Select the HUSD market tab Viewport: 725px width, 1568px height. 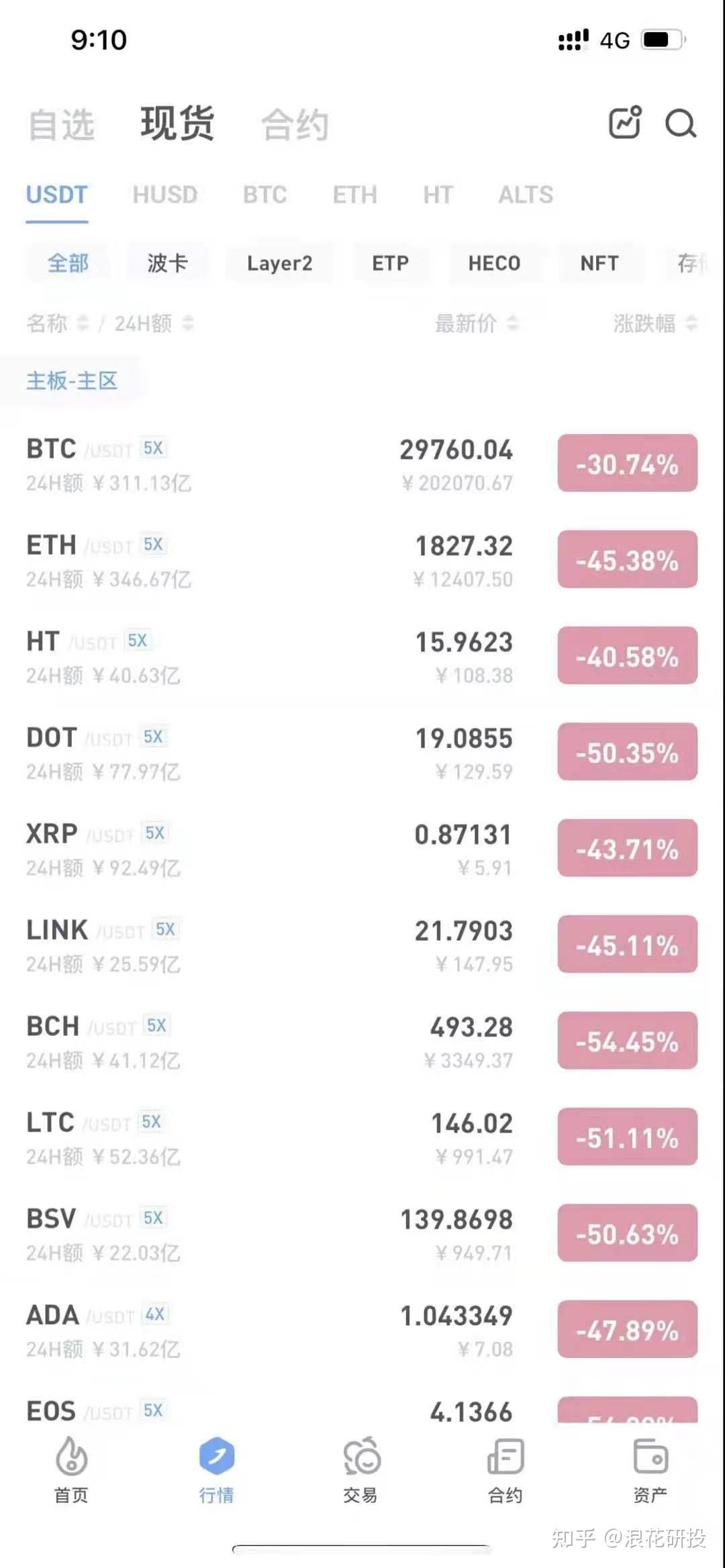[x=165, y=195]
